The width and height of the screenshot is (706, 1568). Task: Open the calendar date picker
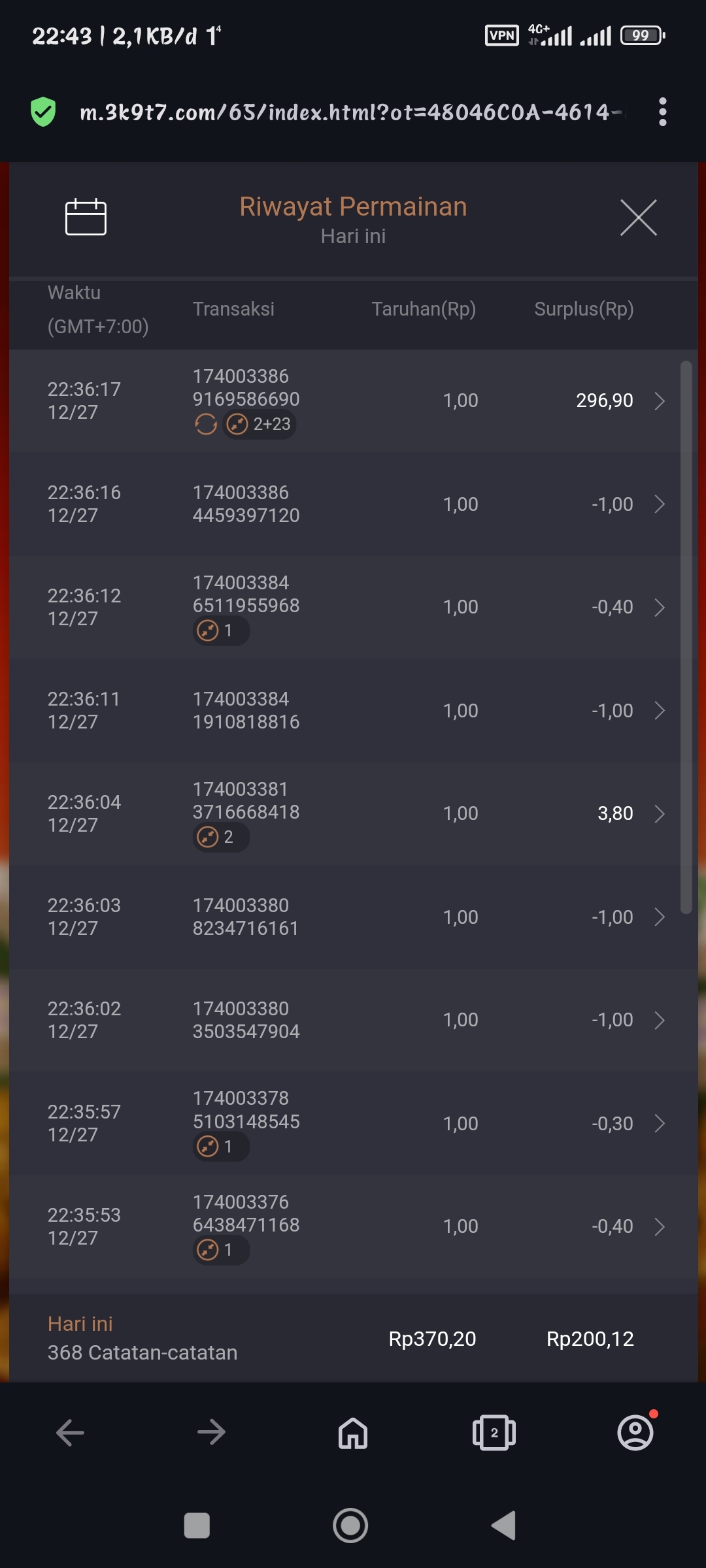86,216
